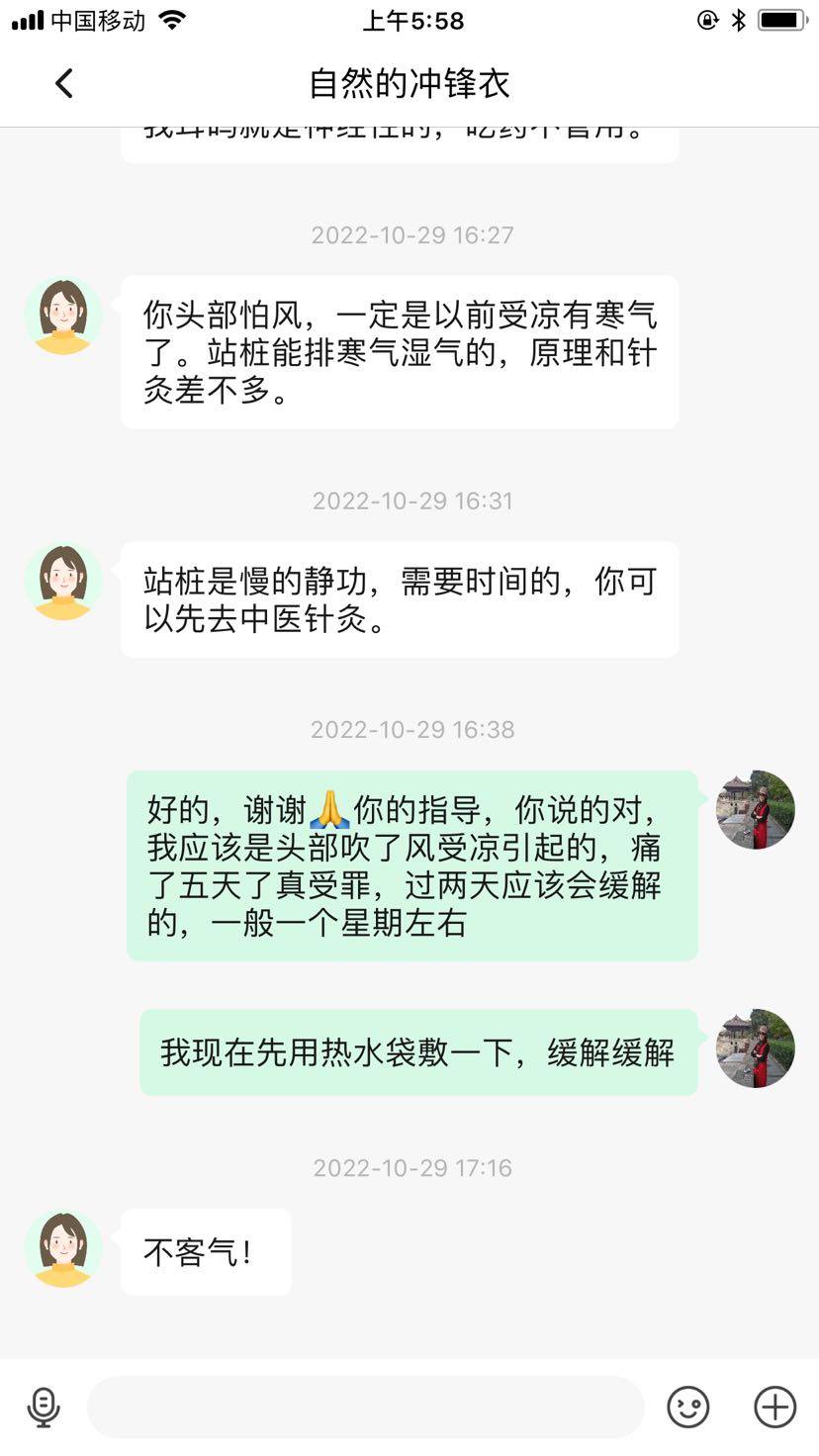Image resolution: width=819 pixels, height=1456 pixels.
Task: Open my avatar beside the 好的，谢谢 message
Action: (755, 810)
